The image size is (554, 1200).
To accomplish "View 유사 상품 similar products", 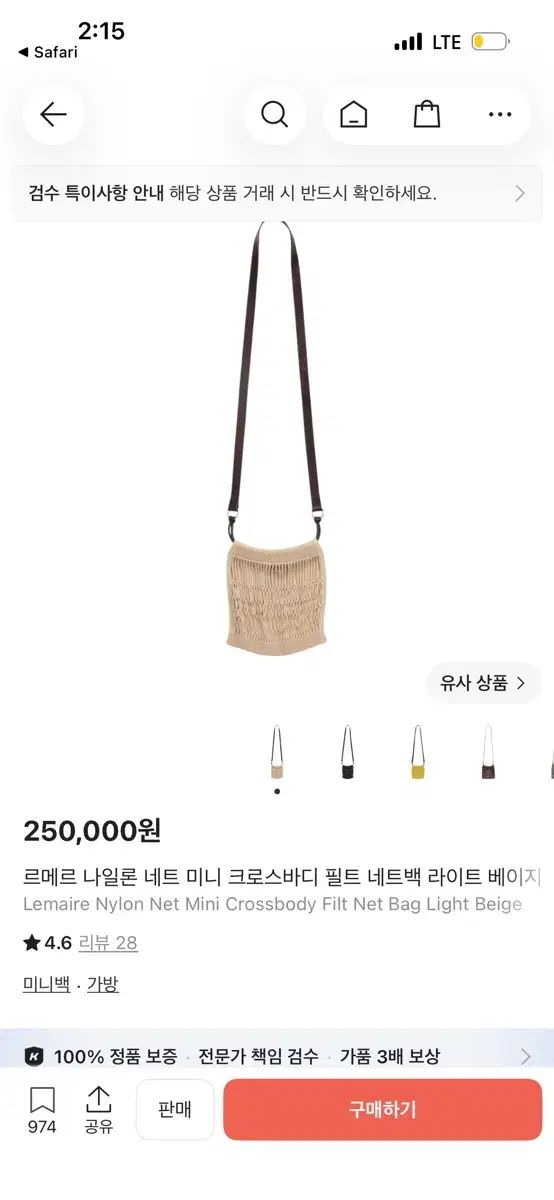I will [483, 683].
